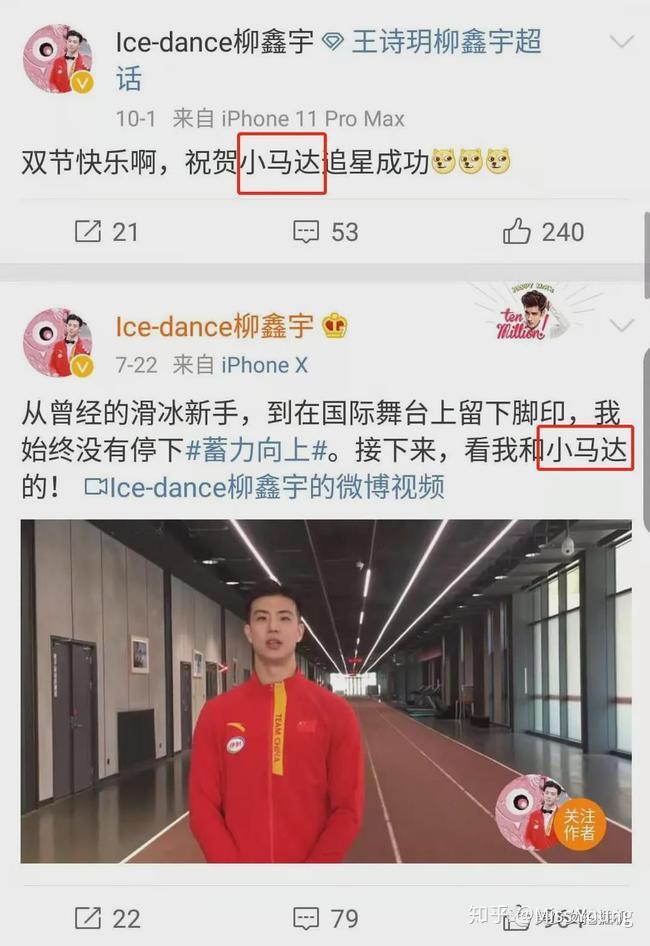Screen dimensions: 650x946
Task: Open comments on the post with 53 comments
Action: [325, 232]
